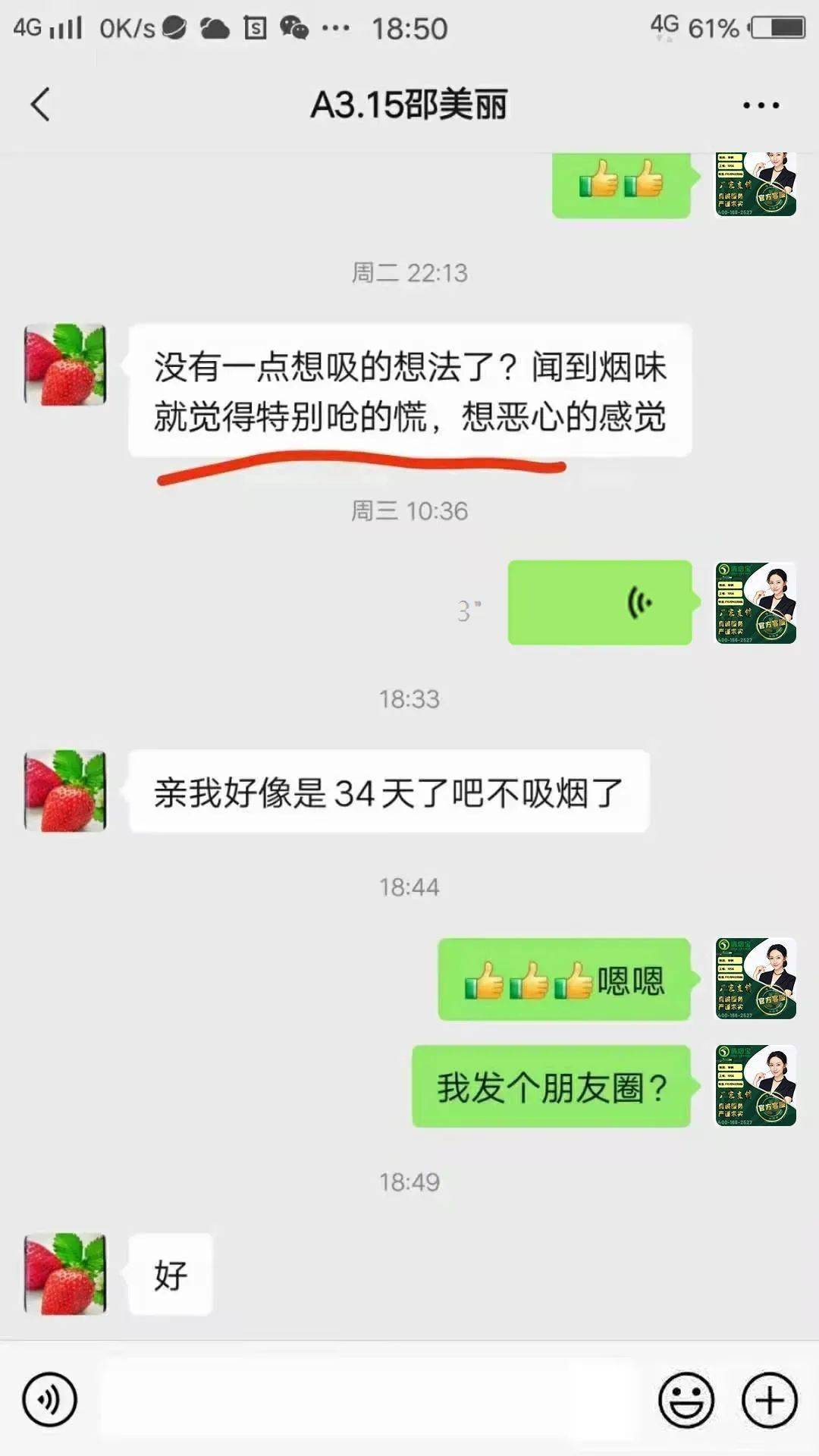Tap the chat title A3.15邵美丽
Screen dimensions: 819x1456
(x=409, y=105)
